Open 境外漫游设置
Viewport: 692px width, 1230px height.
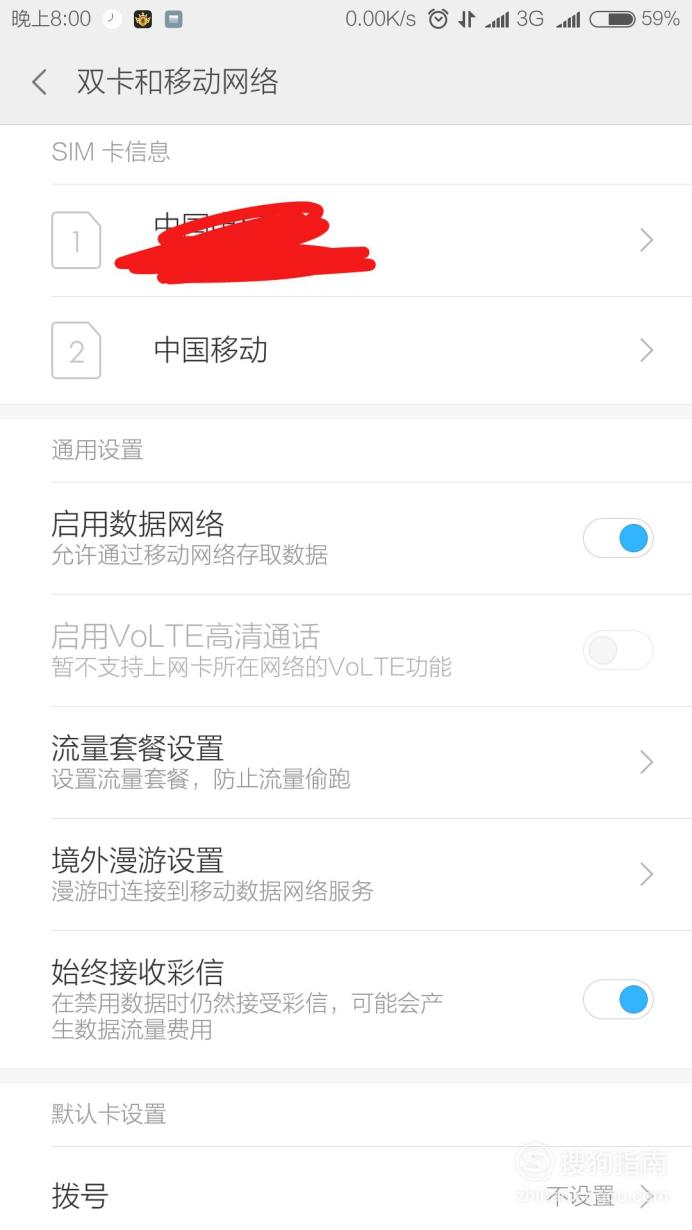[x=346, y=875]
